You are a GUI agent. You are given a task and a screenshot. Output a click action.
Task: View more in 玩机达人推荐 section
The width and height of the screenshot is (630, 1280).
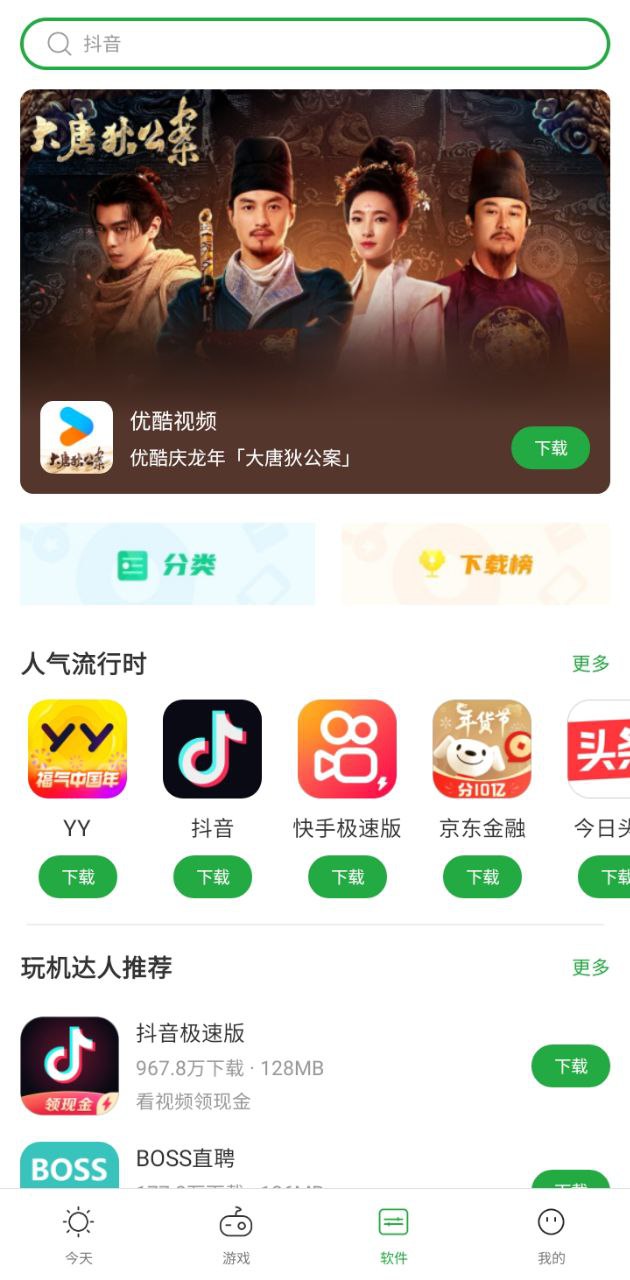pyautogui.click(x=590, y=967)
